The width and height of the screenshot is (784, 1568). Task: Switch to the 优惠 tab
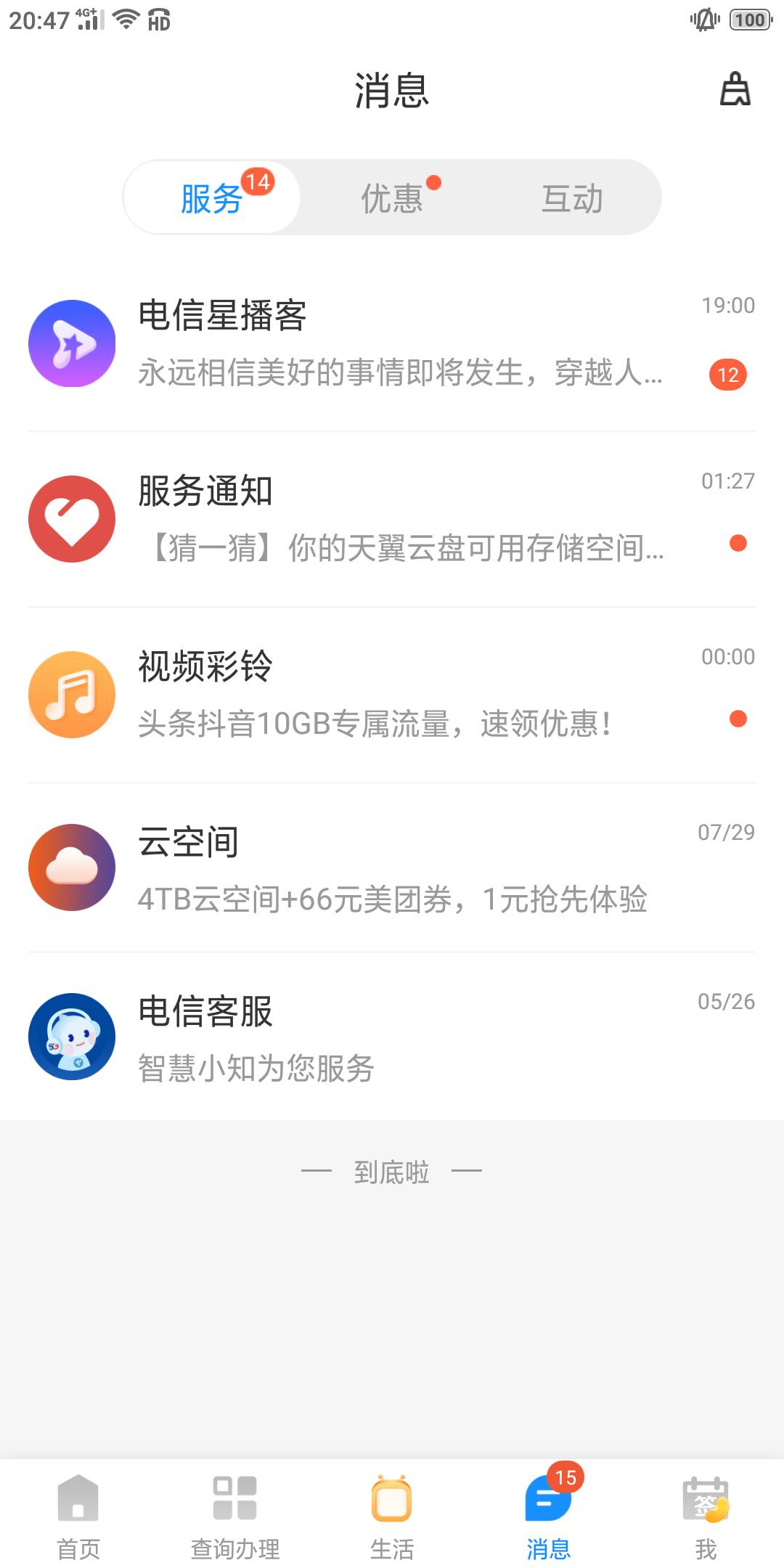point(392,198)
